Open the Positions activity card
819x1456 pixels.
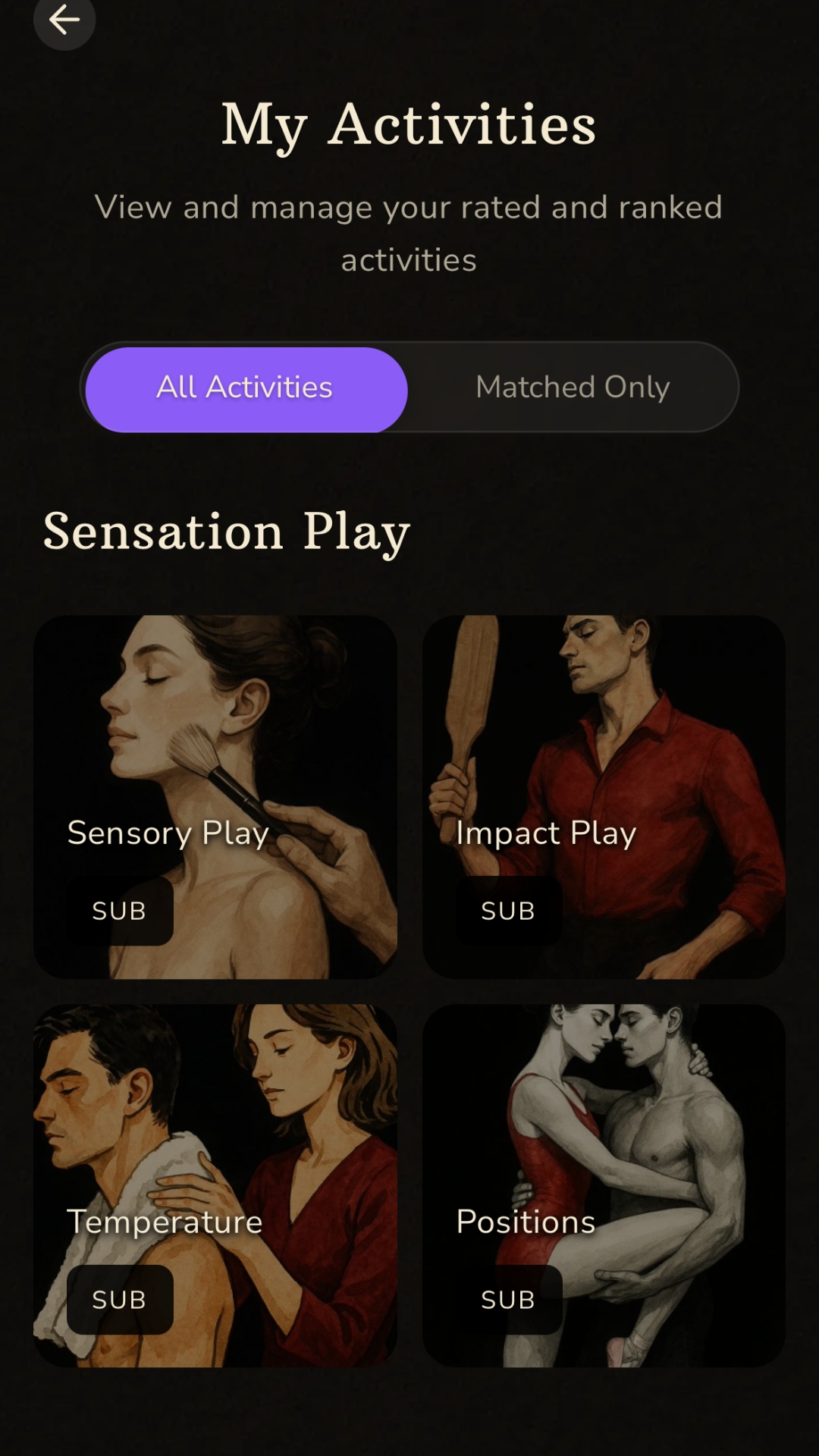click(604, 1185)
